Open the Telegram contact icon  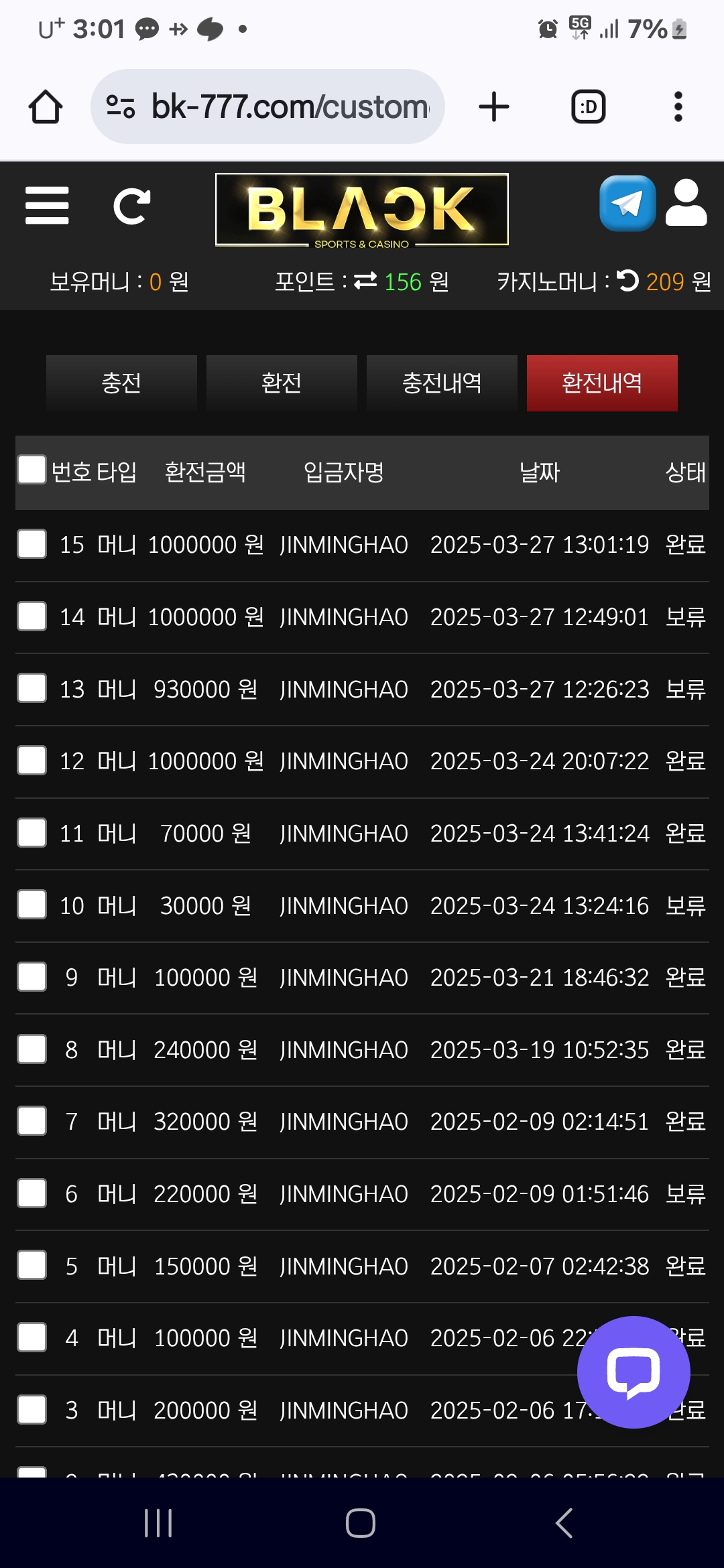pos(627,203)
